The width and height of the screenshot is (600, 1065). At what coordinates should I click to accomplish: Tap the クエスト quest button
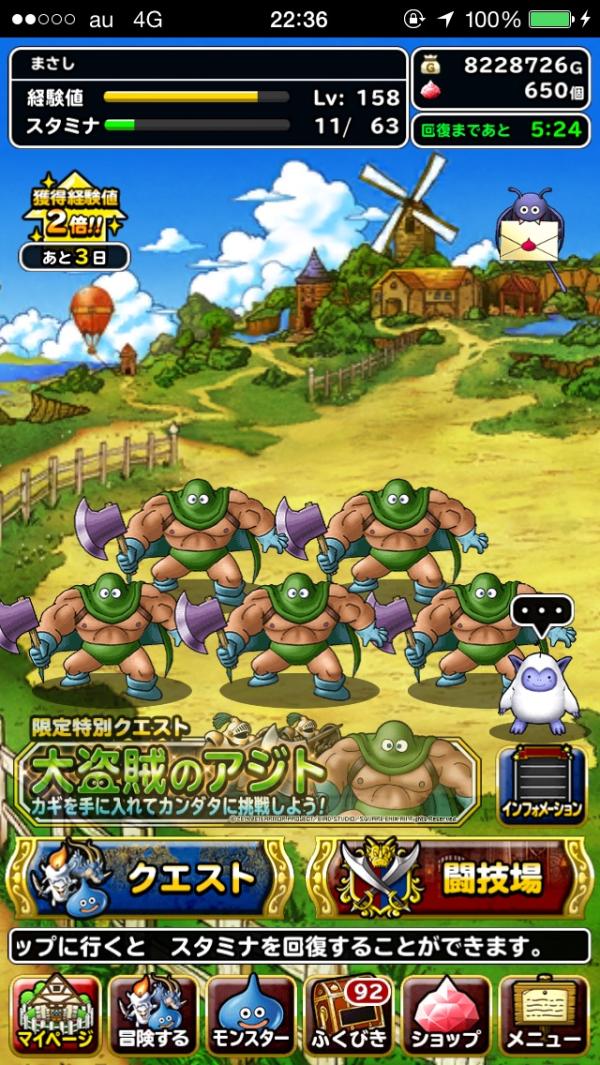(x=152, y=877)
